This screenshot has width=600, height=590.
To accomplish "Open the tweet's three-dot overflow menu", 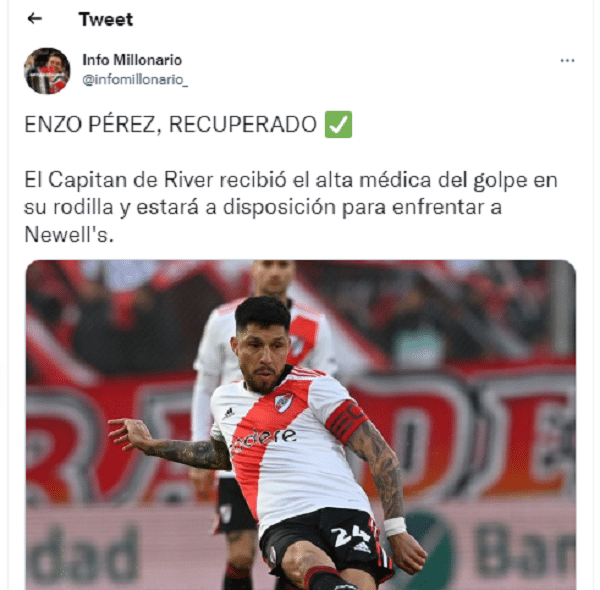I will [x=567, y=61].
